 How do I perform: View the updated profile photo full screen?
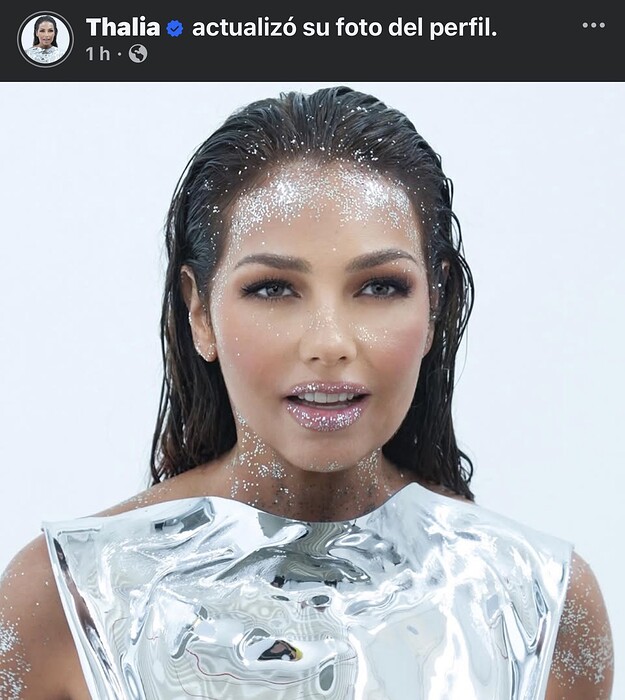click(312, 390)
